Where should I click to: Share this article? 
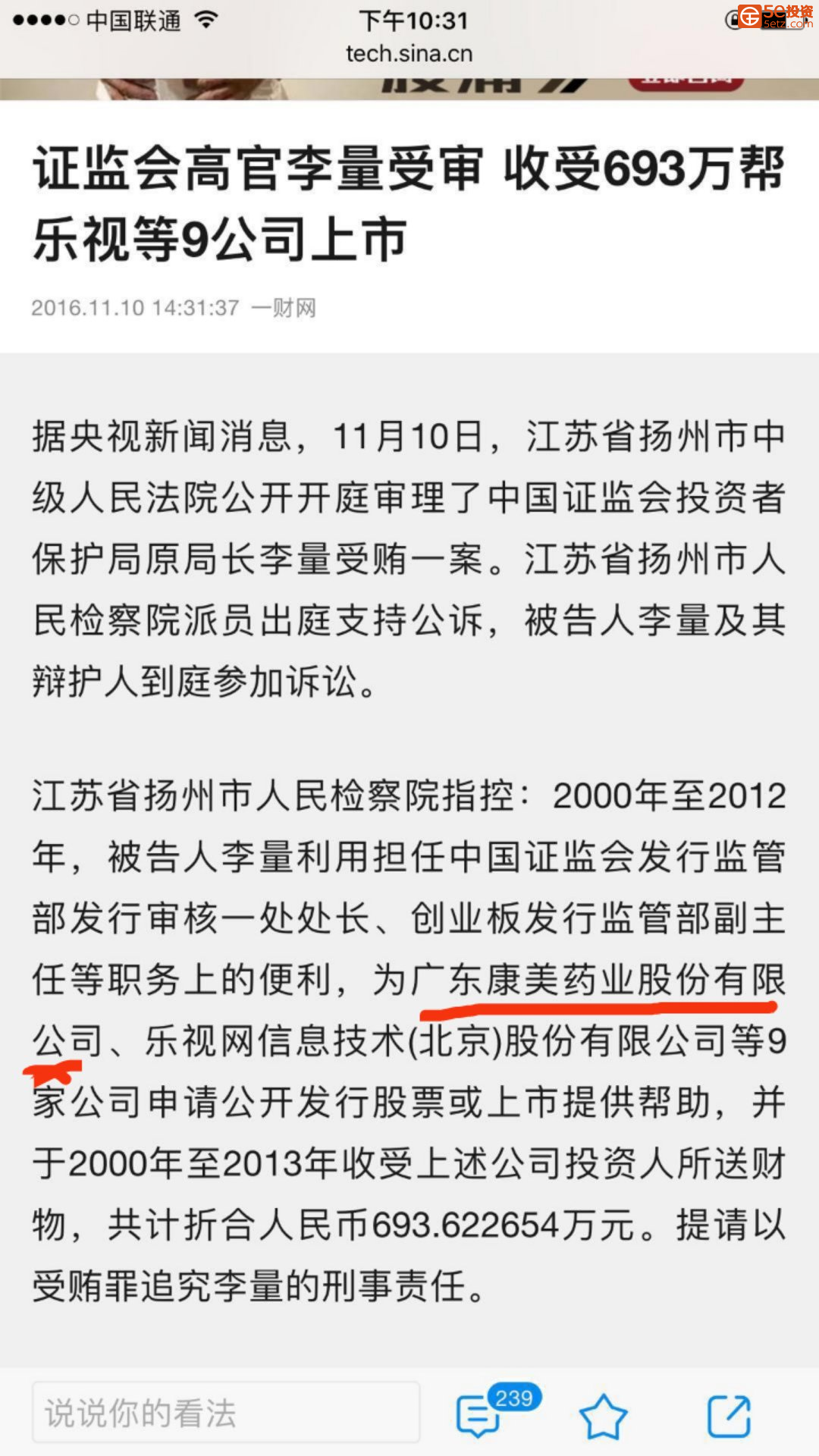tap(729, 1416)
